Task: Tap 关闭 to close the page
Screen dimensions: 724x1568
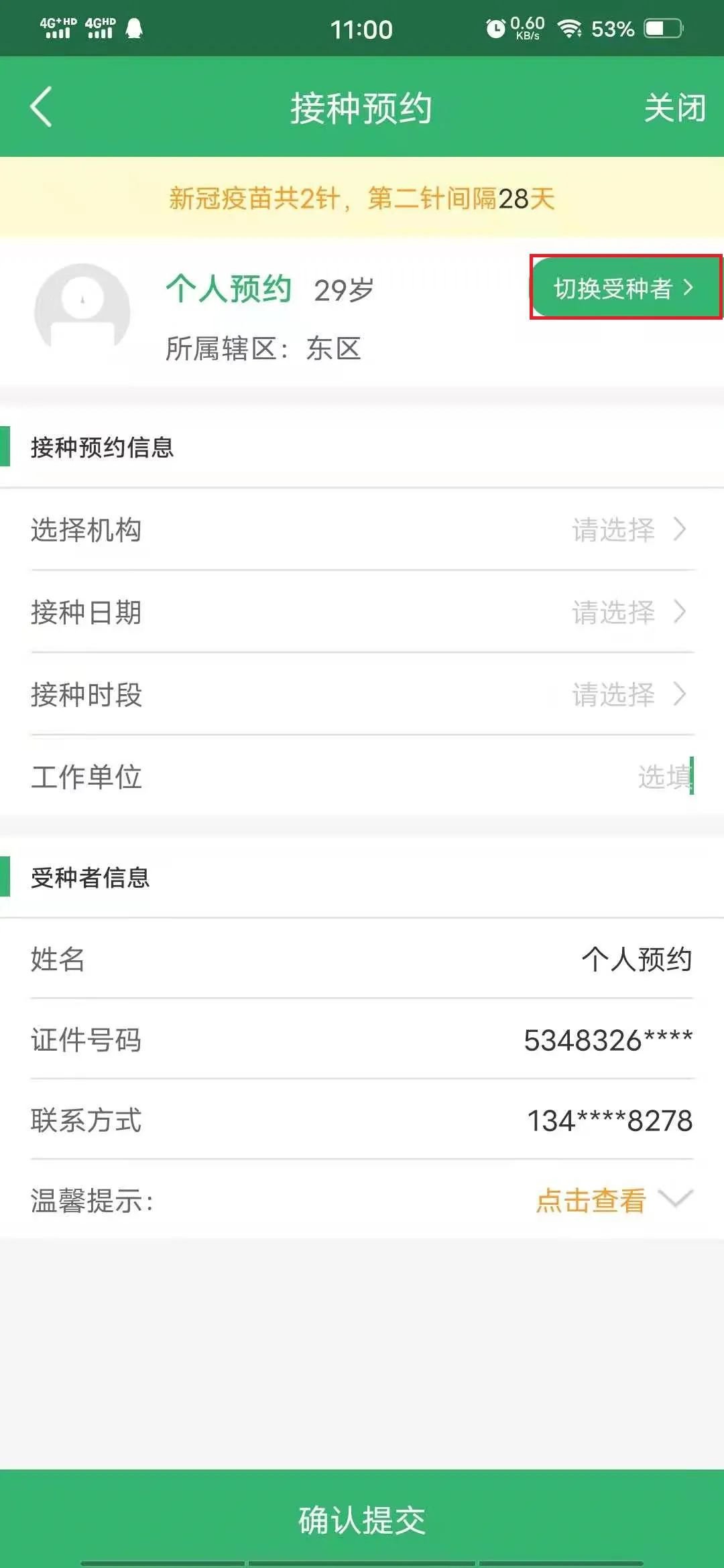Action: (x=674, y=108)
